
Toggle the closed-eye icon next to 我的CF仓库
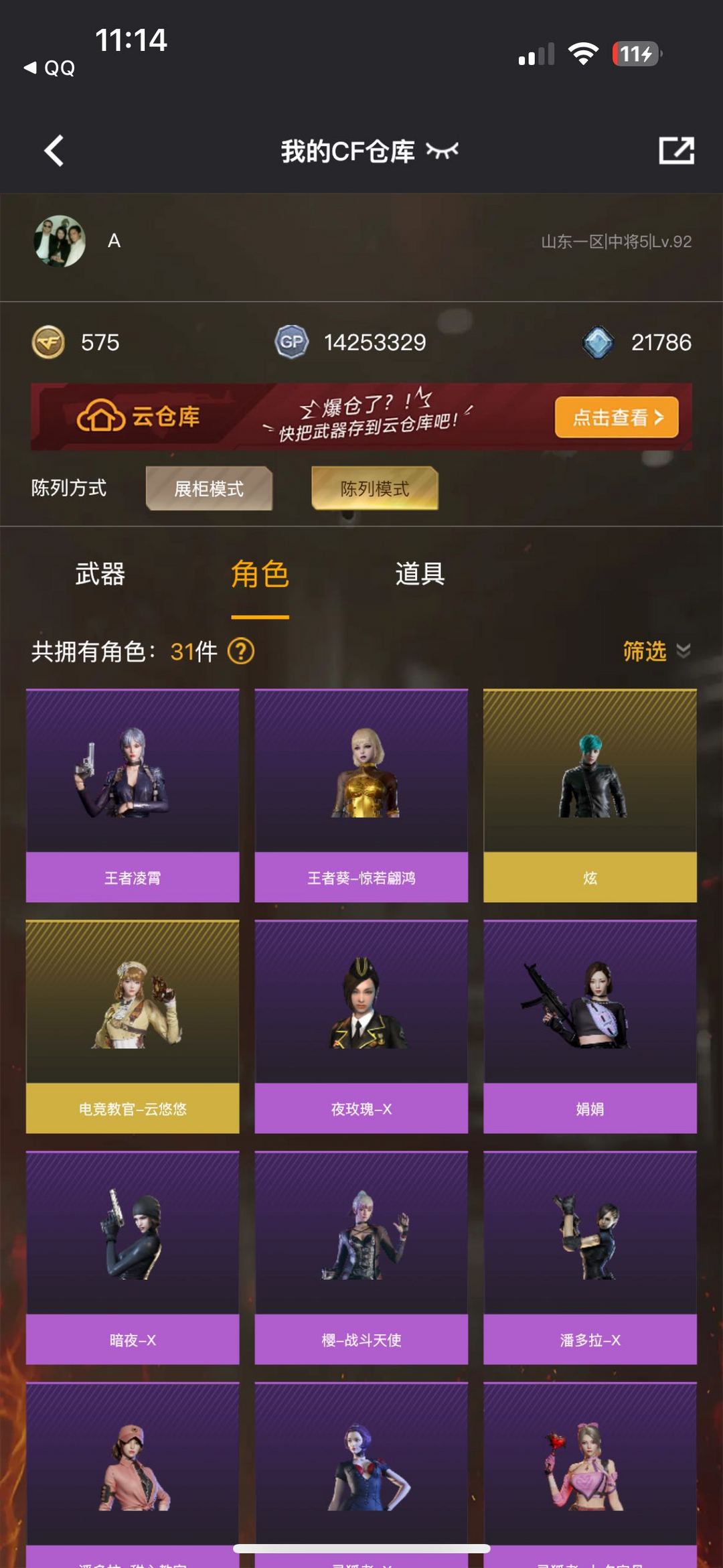[443, 151]
